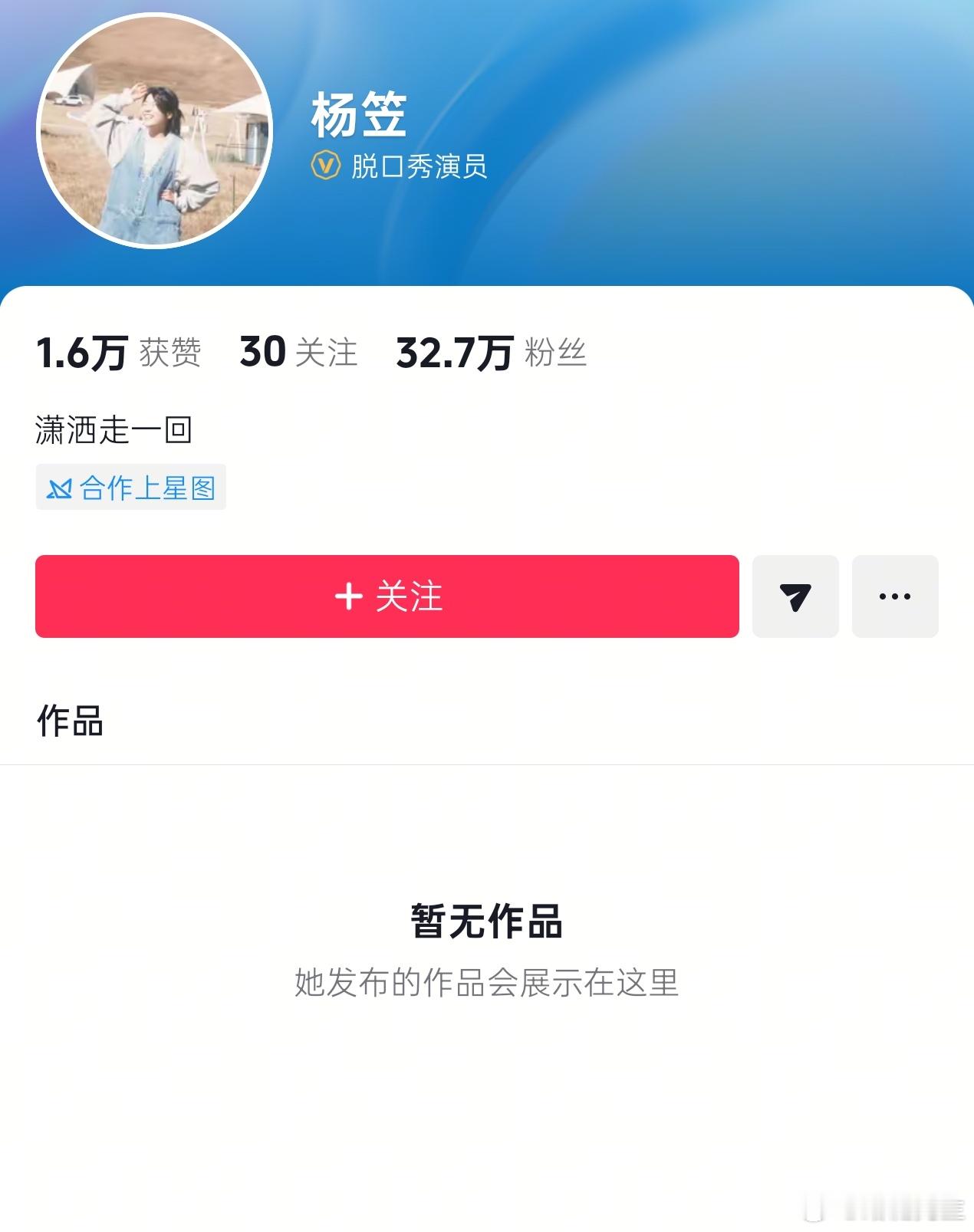974x1232 pixels.
Task: View the 32.7万 粉丝 follower count
Action: point(491,353)
